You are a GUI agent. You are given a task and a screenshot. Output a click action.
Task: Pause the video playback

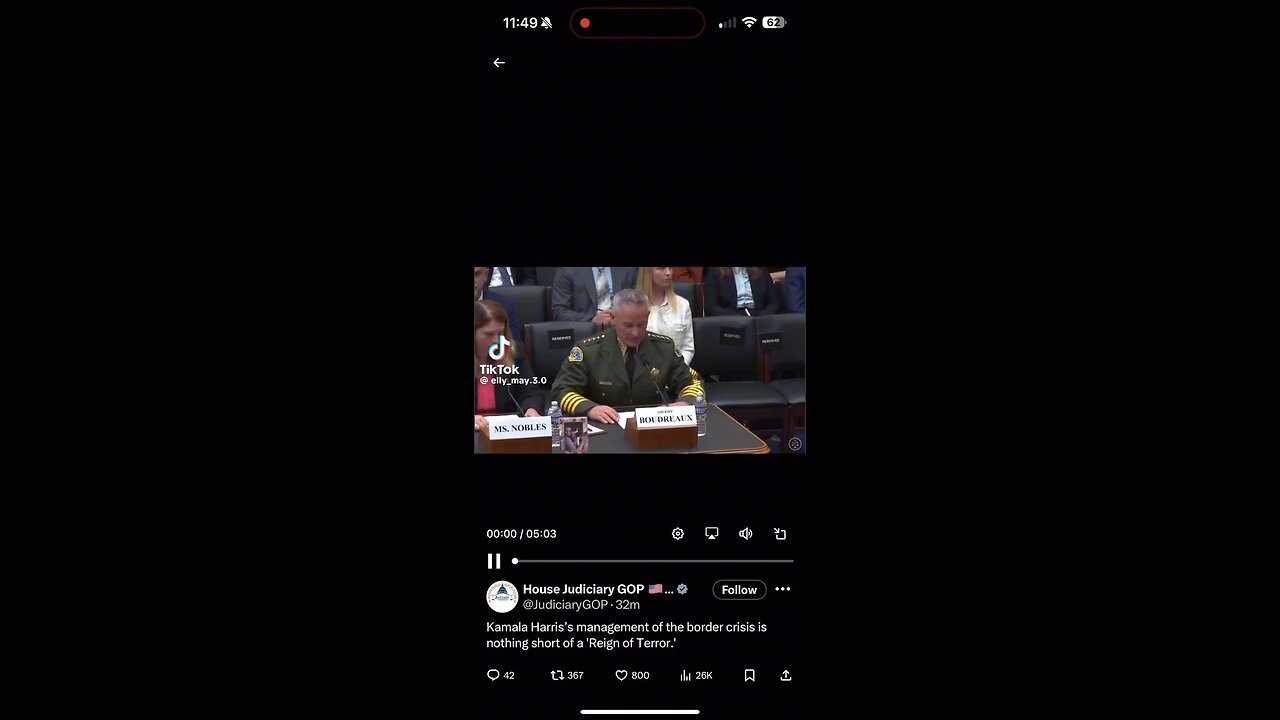(x=494, y=561)
